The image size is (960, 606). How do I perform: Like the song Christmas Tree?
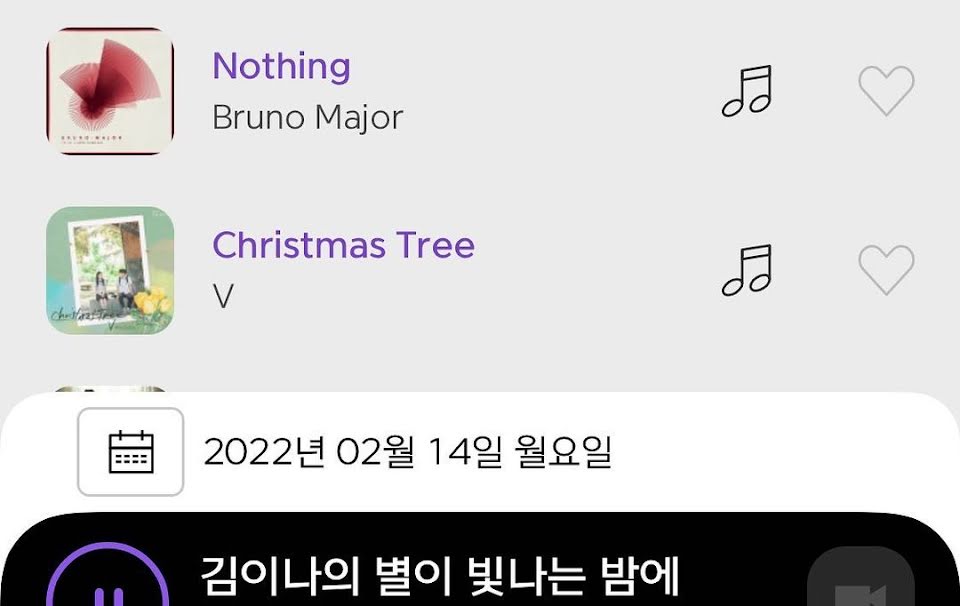coord(886,270)
